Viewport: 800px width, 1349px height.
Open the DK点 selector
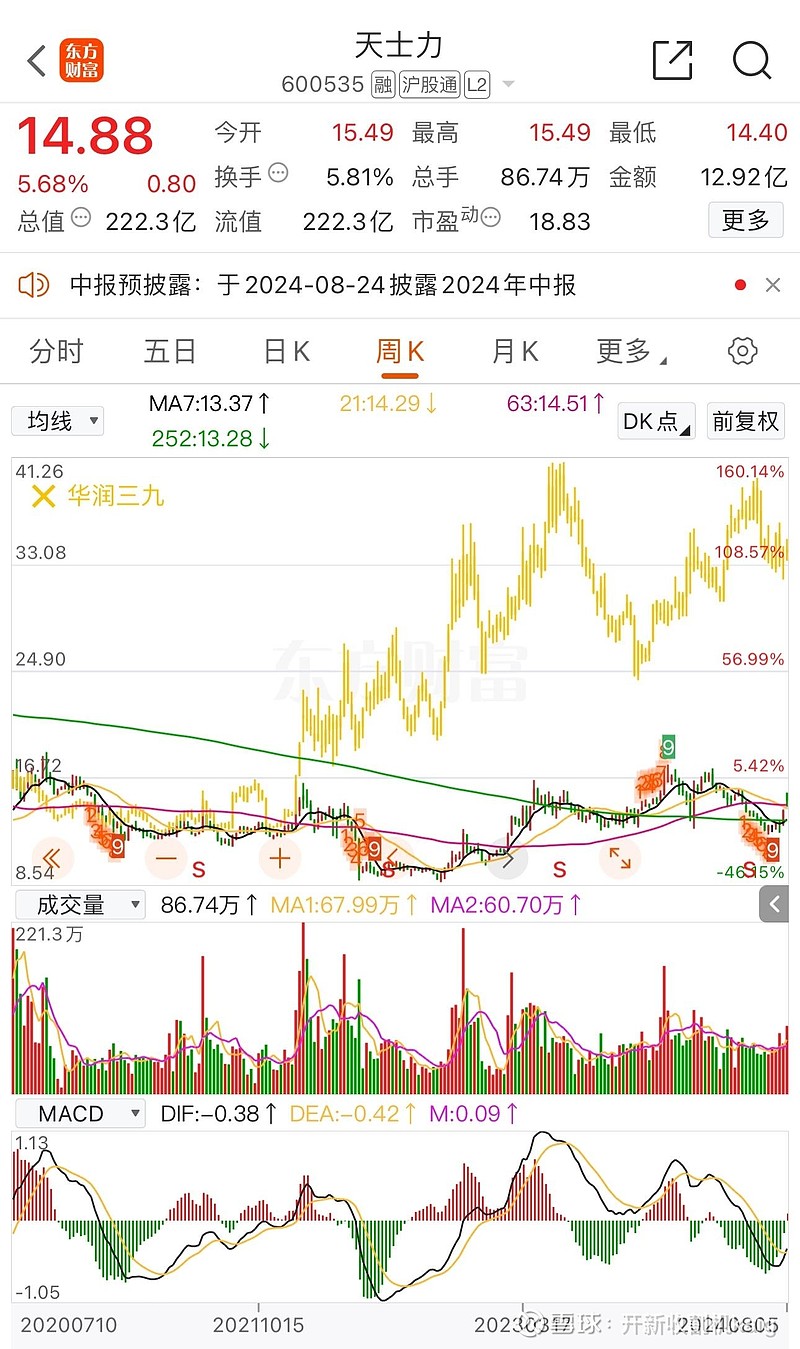[657, 421]
